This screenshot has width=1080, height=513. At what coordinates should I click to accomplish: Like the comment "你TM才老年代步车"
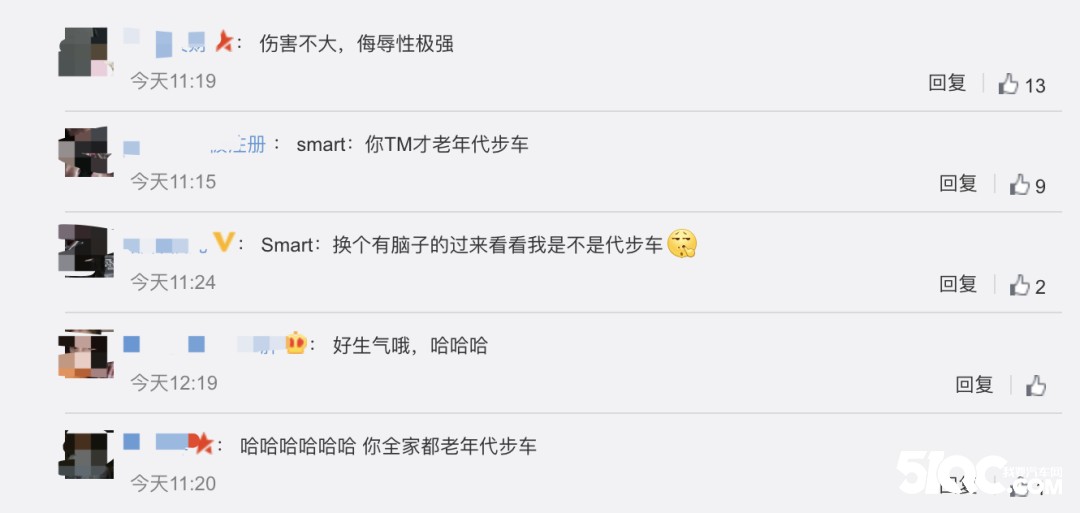pyautogui.click(x=1019, y=185)
